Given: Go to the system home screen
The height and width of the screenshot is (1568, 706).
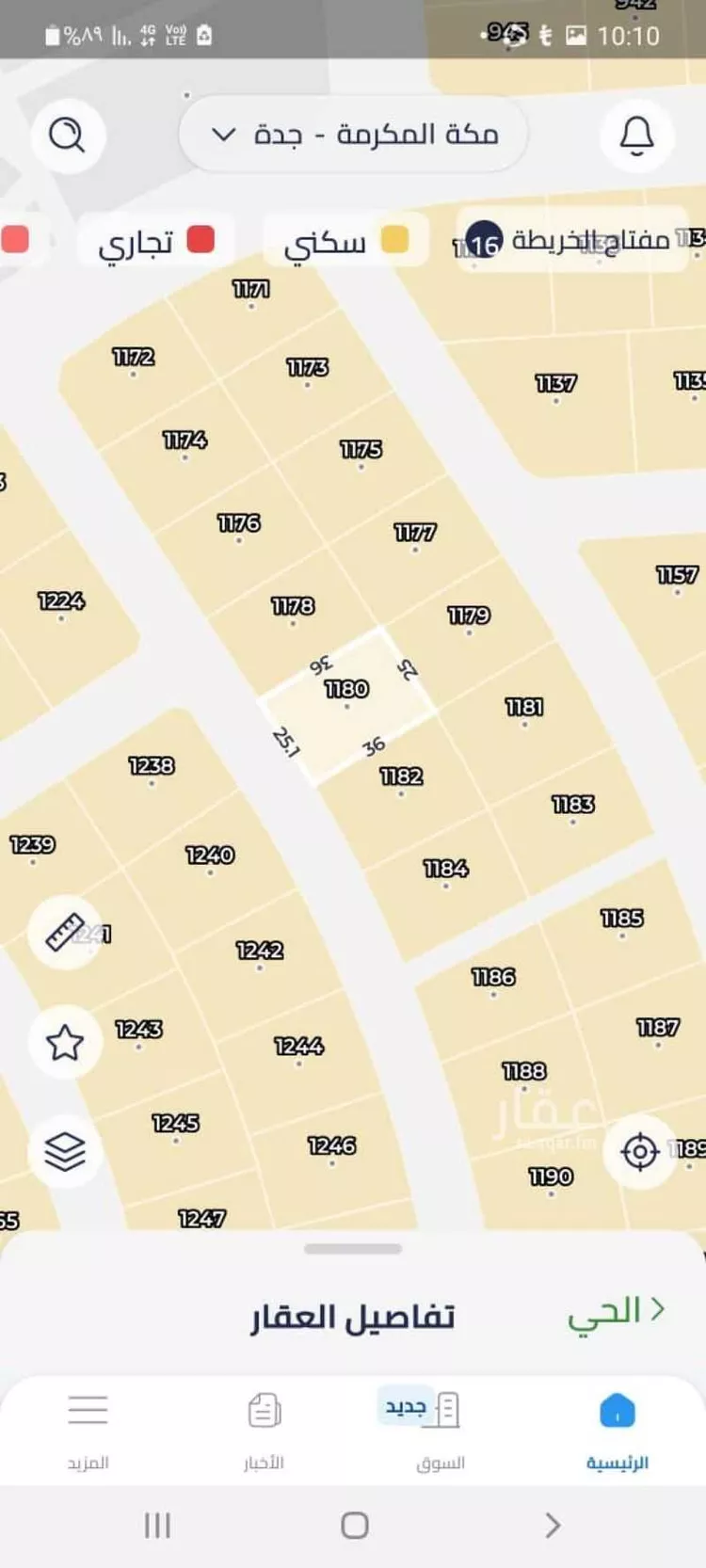Looking at the screenshot, I should pos(354,1526).
